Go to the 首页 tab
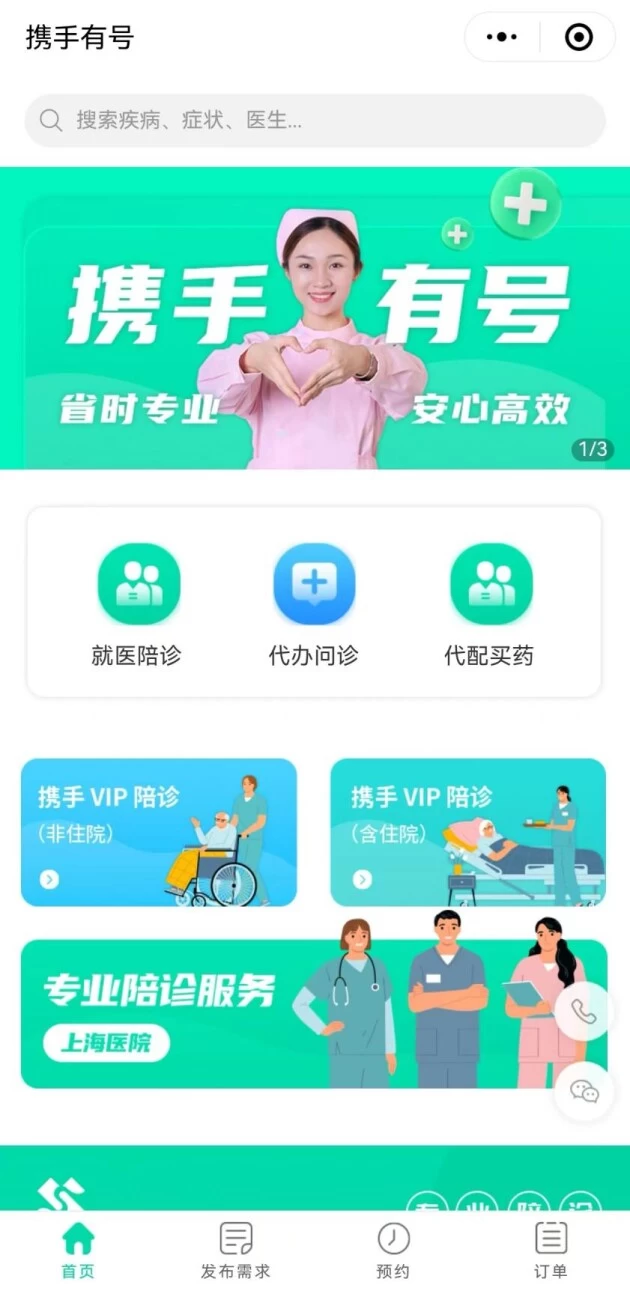 (x=78, y=1251)
